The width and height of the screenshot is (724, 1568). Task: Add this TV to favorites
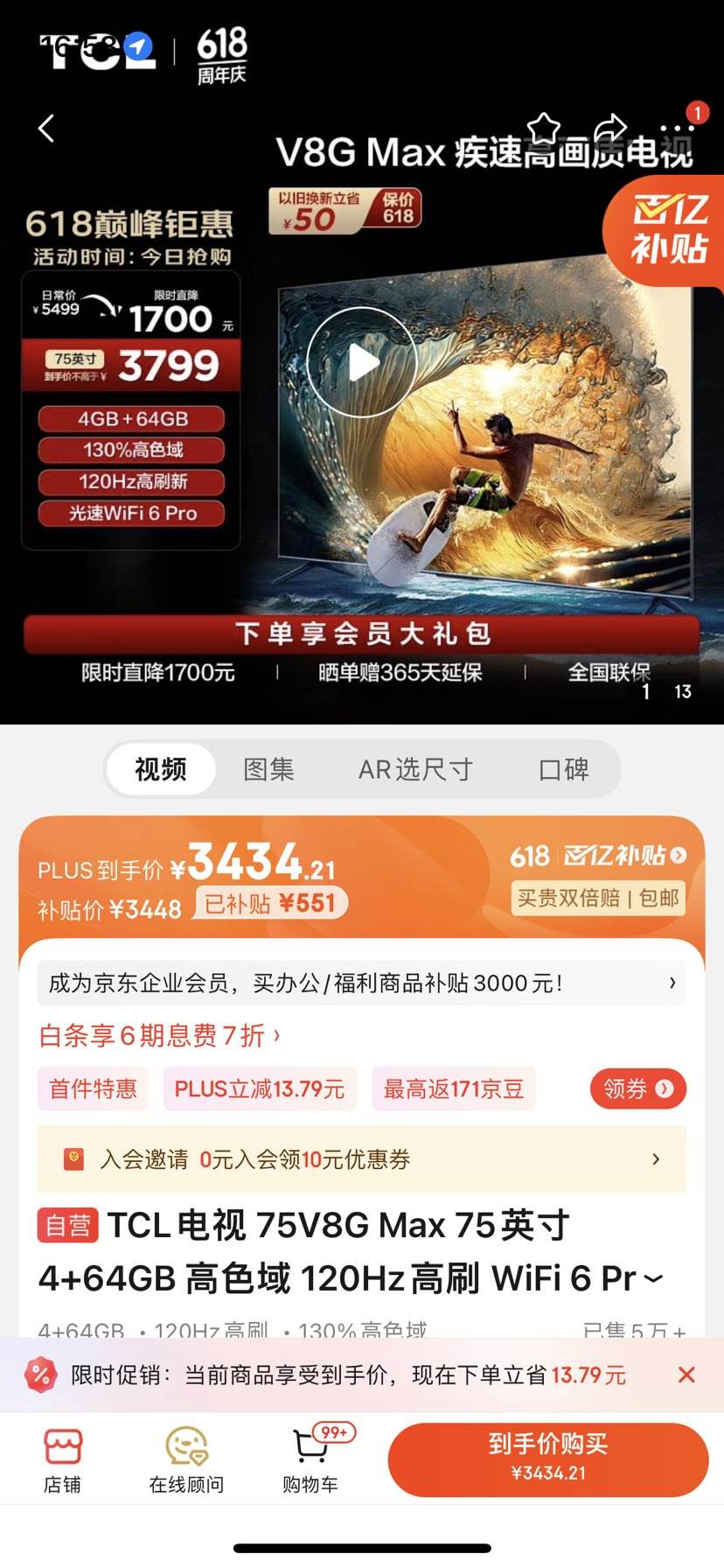(543, 129)
